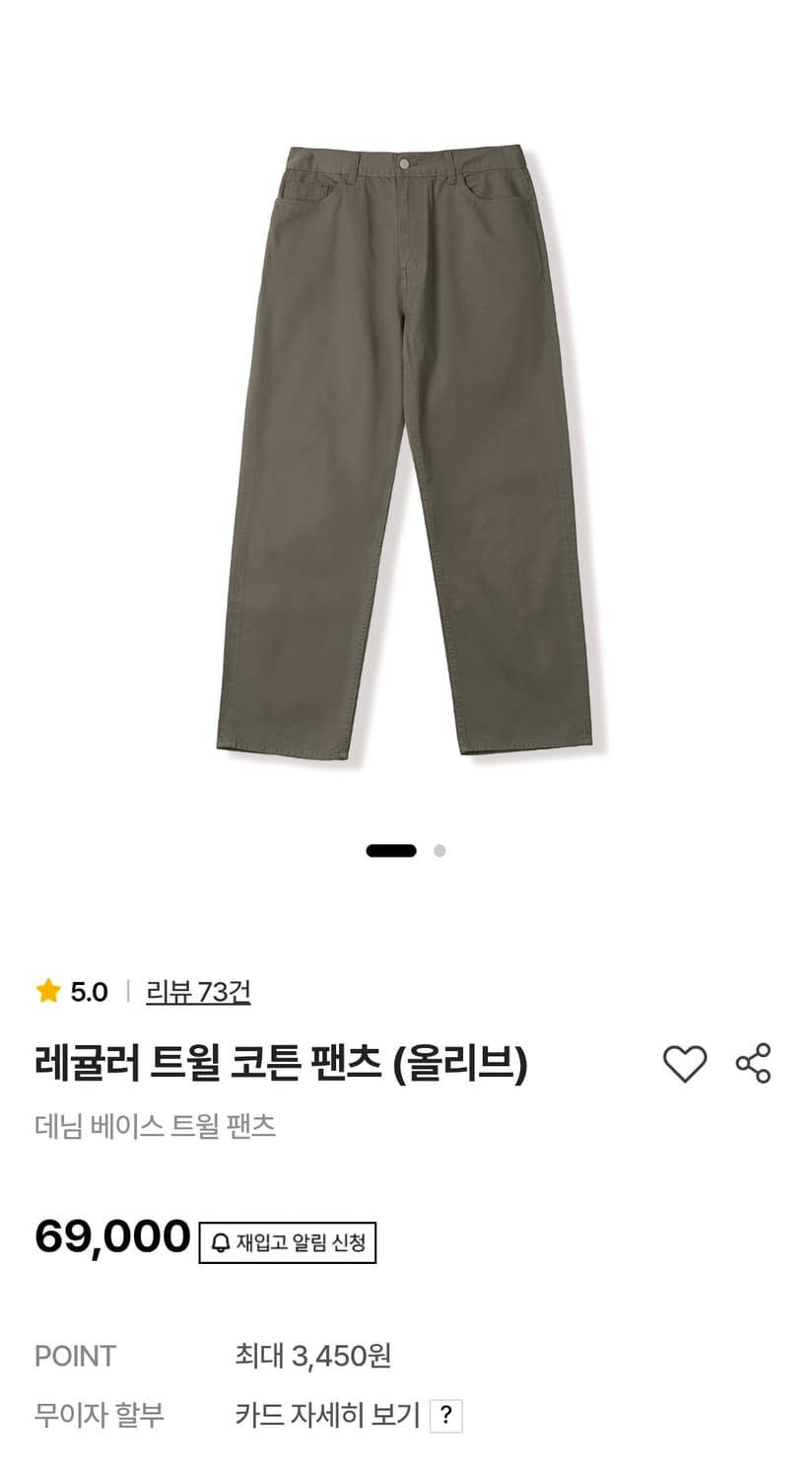
Task: Click the share icon next to the heart
Action: click(x=755, y=1063)
